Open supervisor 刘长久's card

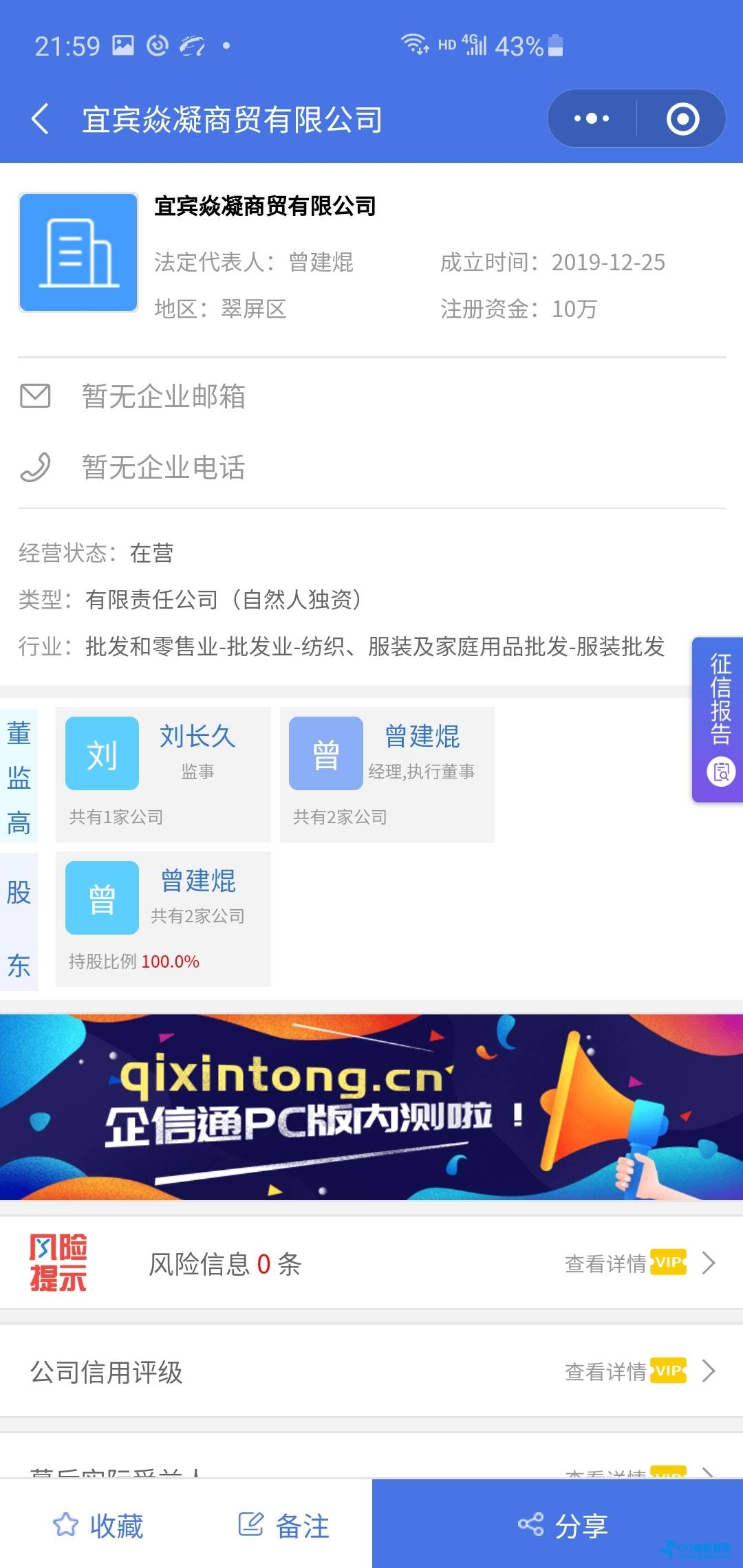coord(163,774)
